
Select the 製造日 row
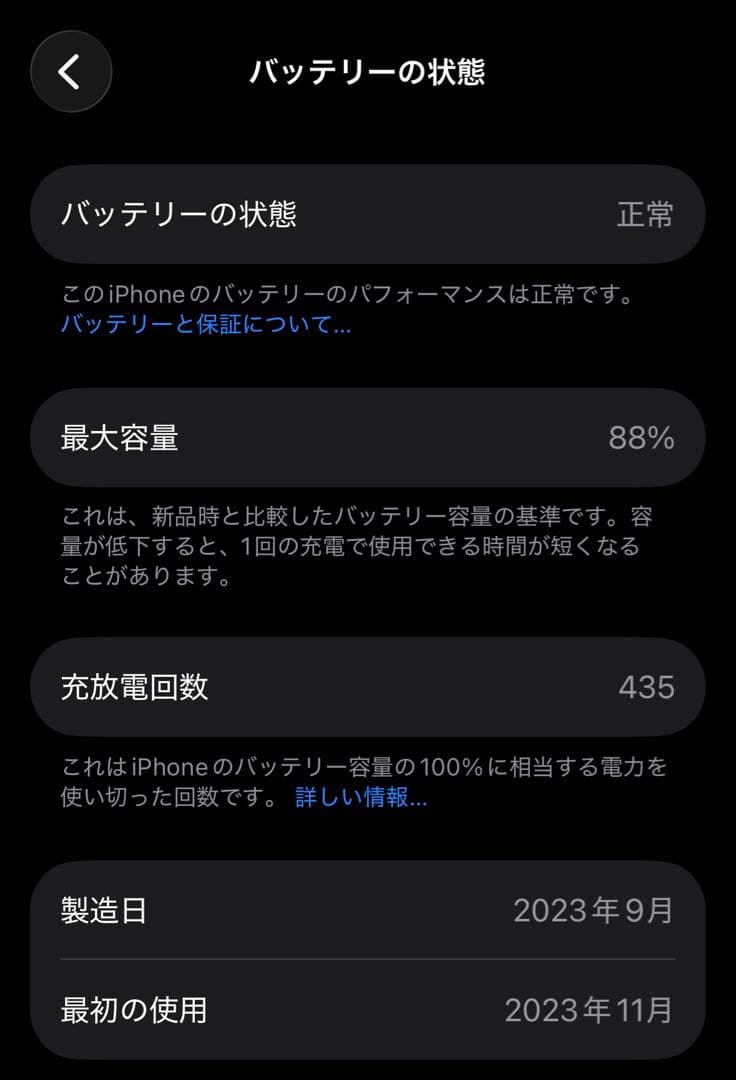pyautogui.click(x=368, y=912)
